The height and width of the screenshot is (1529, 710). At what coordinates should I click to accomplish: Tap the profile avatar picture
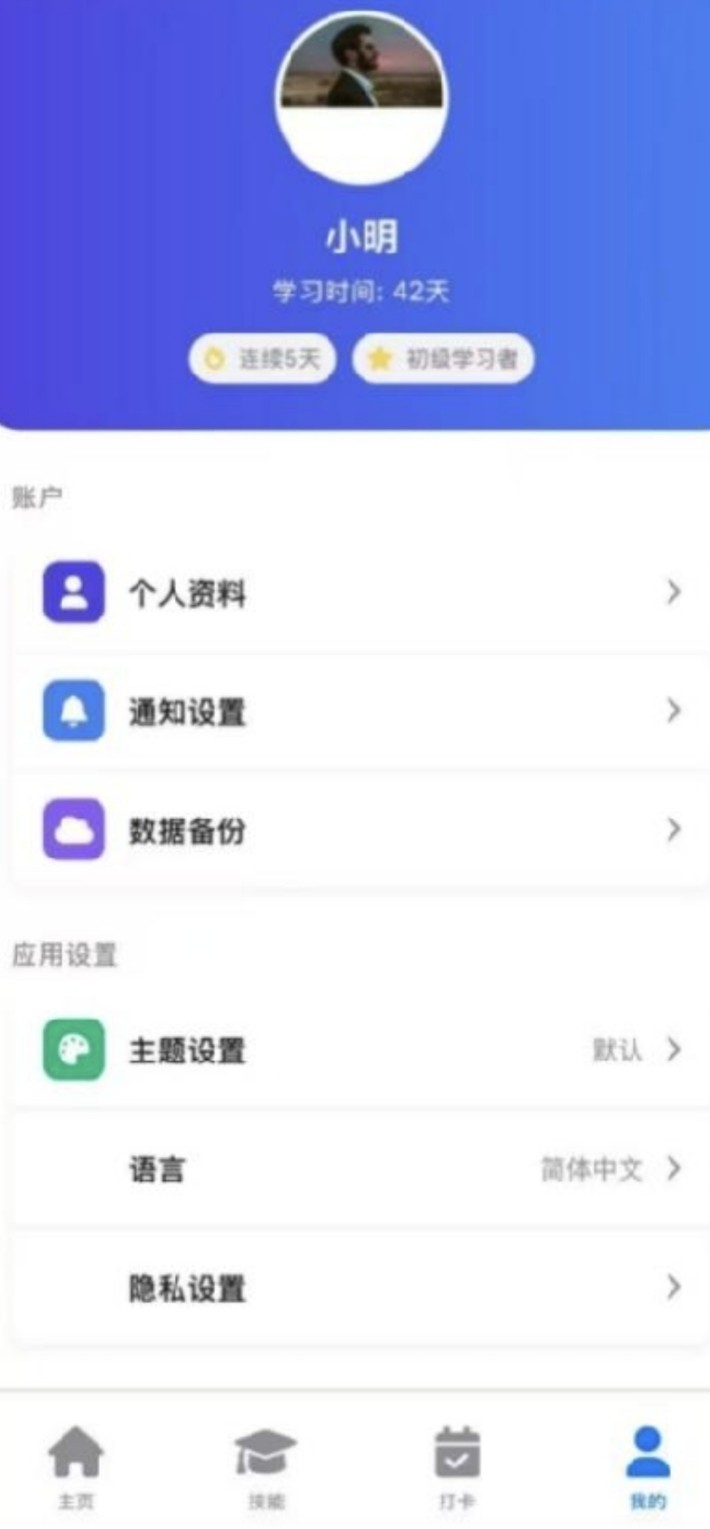(362, 97)
